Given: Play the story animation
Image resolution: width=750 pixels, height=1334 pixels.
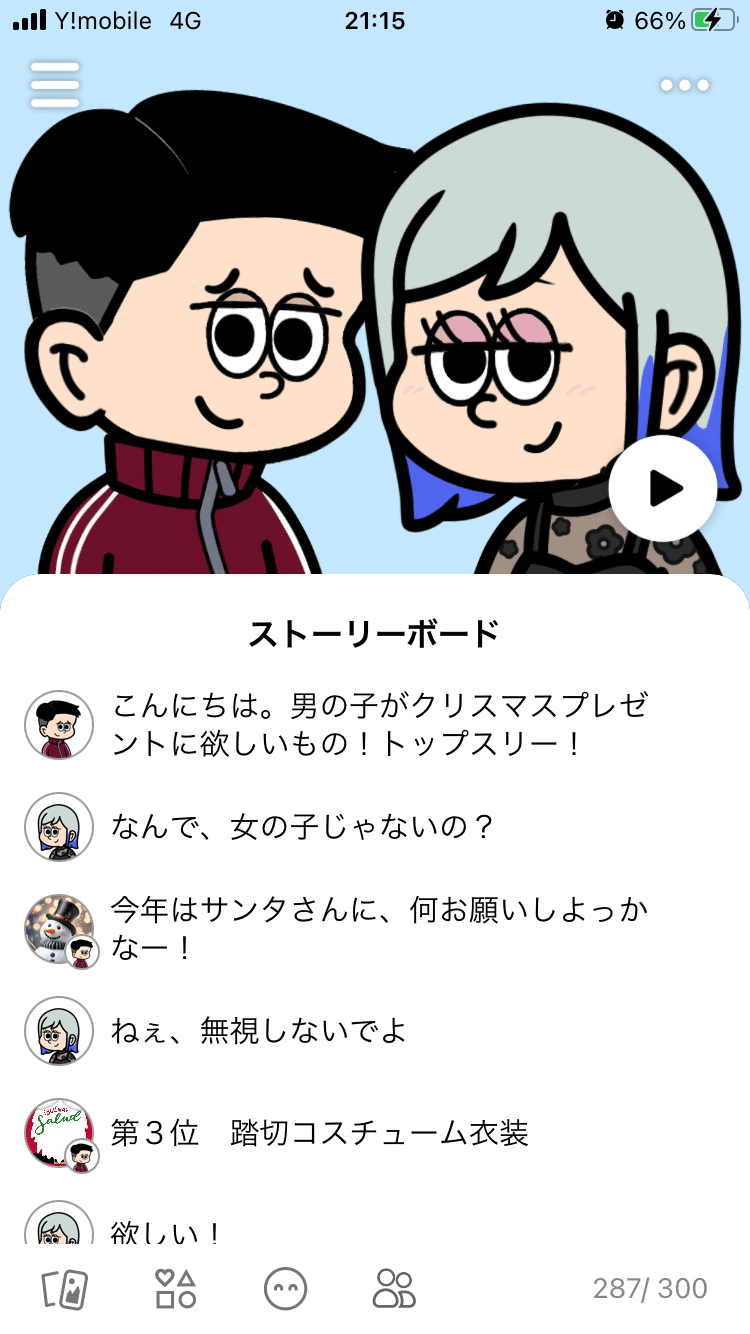Looking at the screenshot, I should coord(662,489).
